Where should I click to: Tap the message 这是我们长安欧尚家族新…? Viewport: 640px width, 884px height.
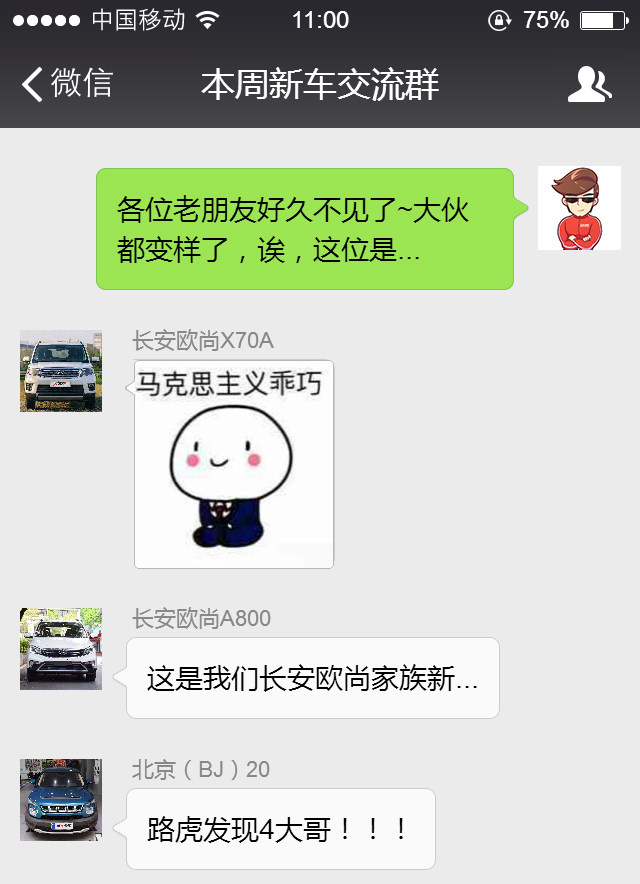[312, 679]
